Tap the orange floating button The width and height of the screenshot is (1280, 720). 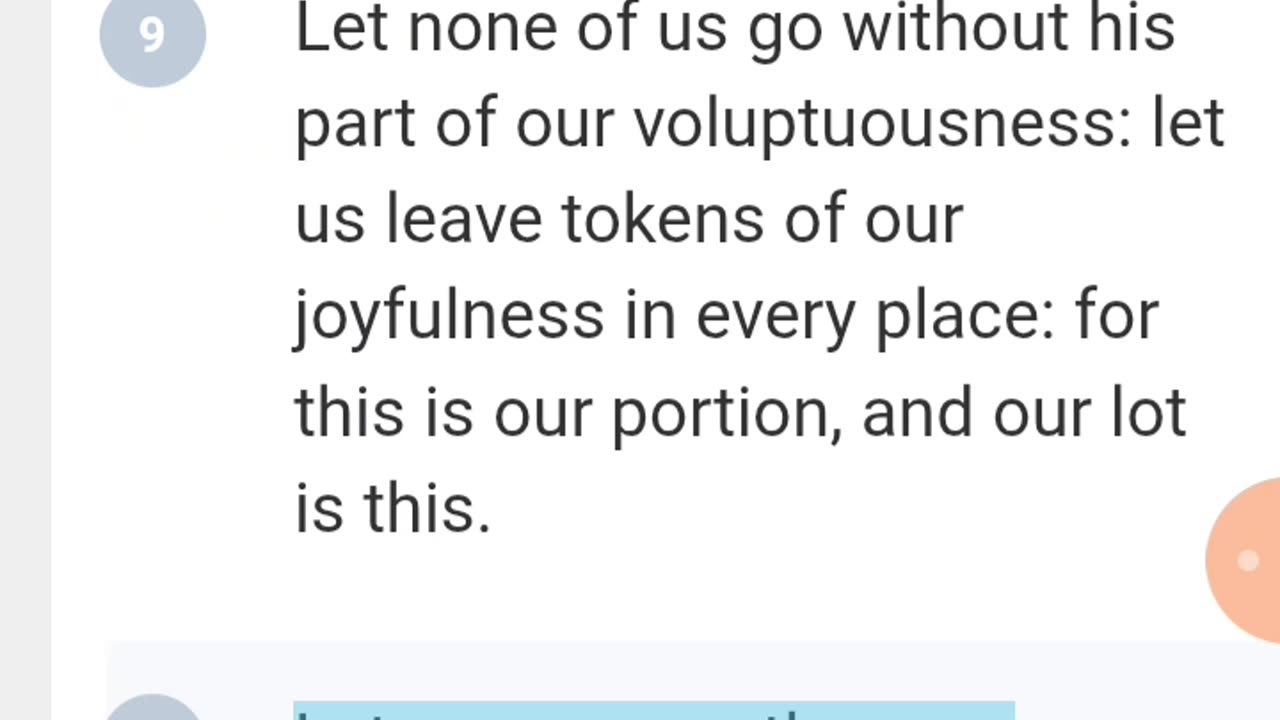(1247, 560)
